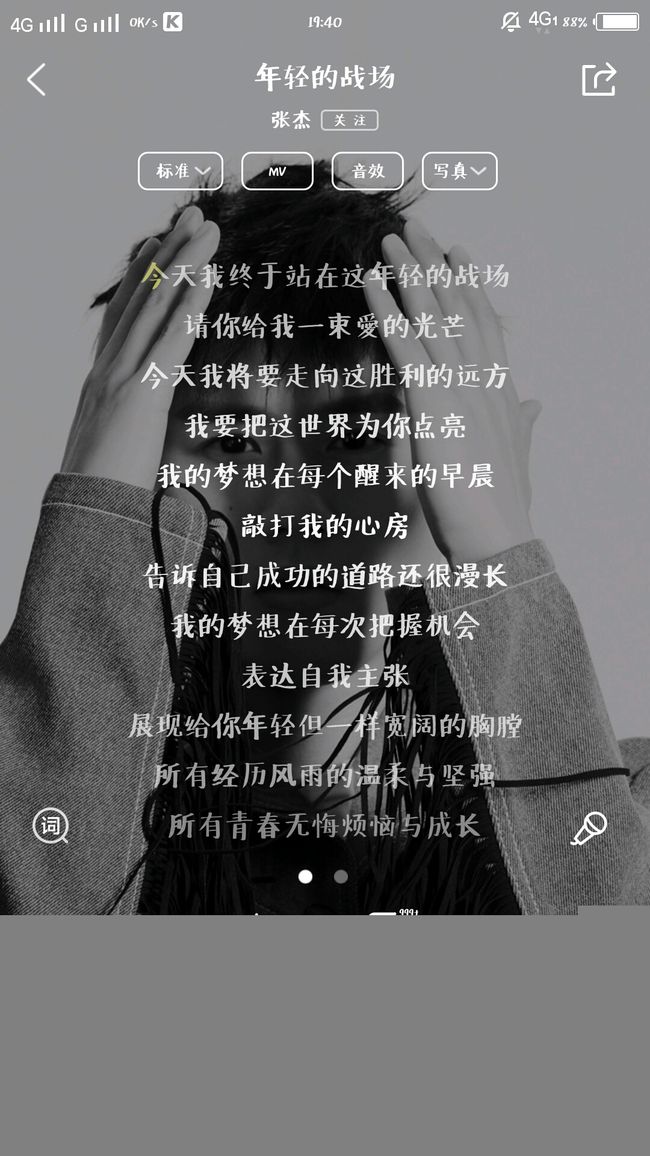
Task: Follow 张杰 with the 关注 button
Action: [x=349, y=120]
